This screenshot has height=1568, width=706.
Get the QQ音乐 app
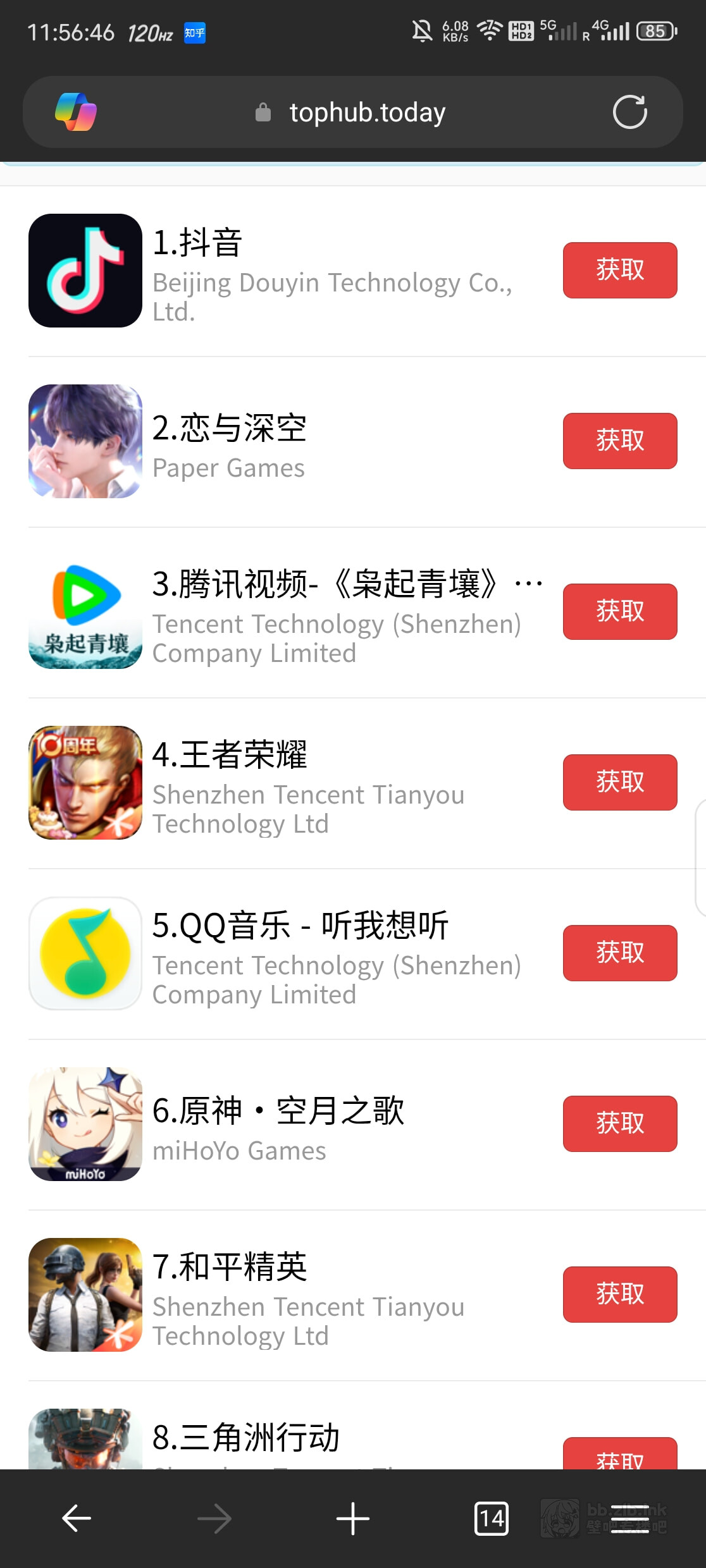[x=619, y=953]
